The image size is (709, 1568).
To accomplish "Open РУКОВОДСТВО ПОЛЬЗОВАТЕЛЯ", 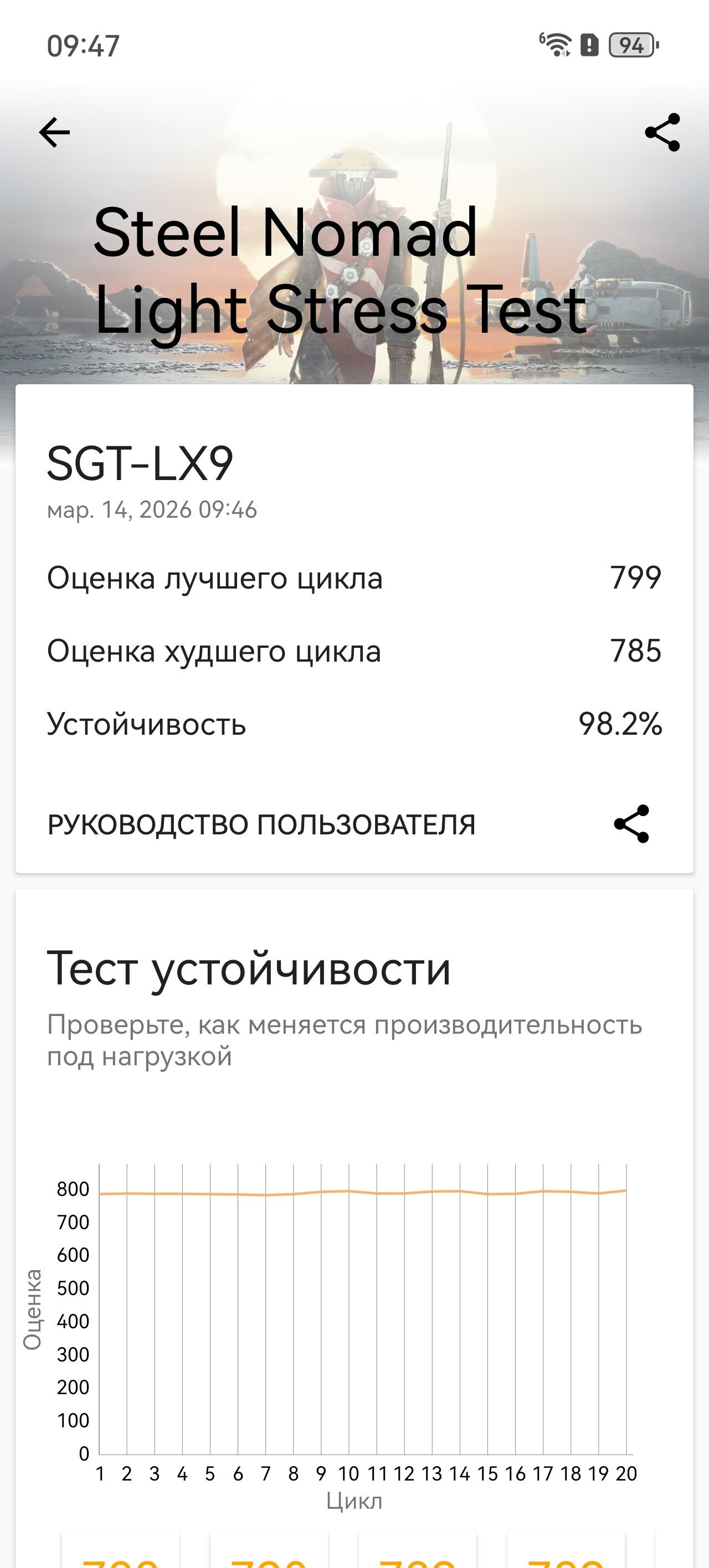I will [x=261, y=825].
